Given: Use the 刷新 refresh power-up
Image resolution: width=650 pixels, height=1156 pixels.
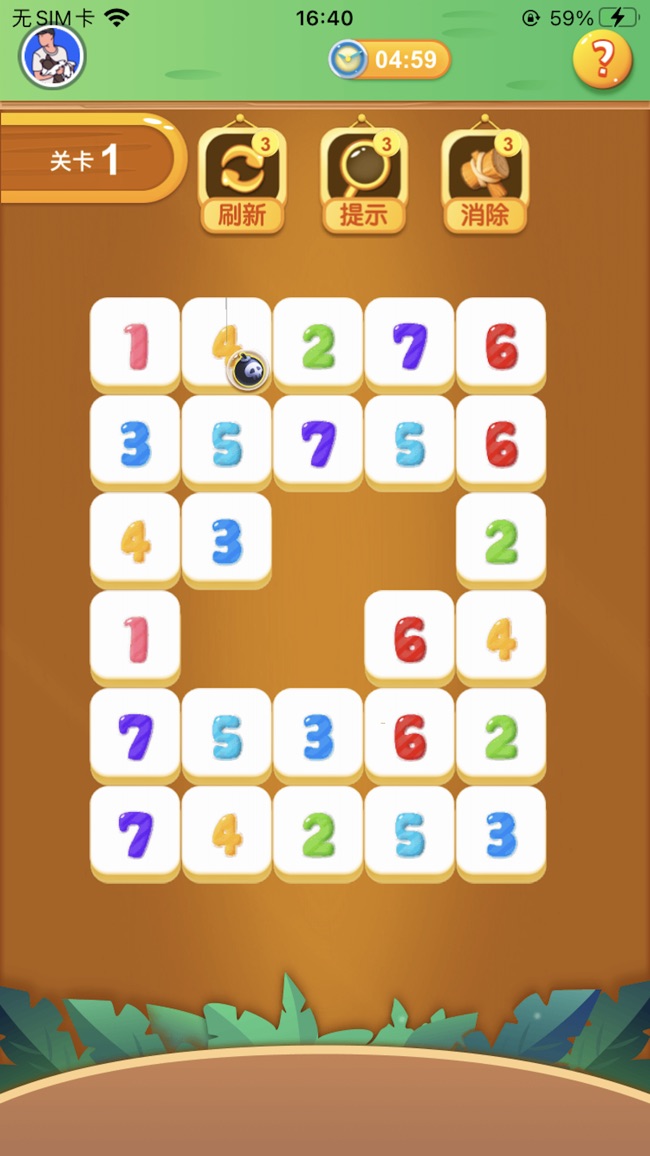Looking at the screenshot, I should point(242,180).
